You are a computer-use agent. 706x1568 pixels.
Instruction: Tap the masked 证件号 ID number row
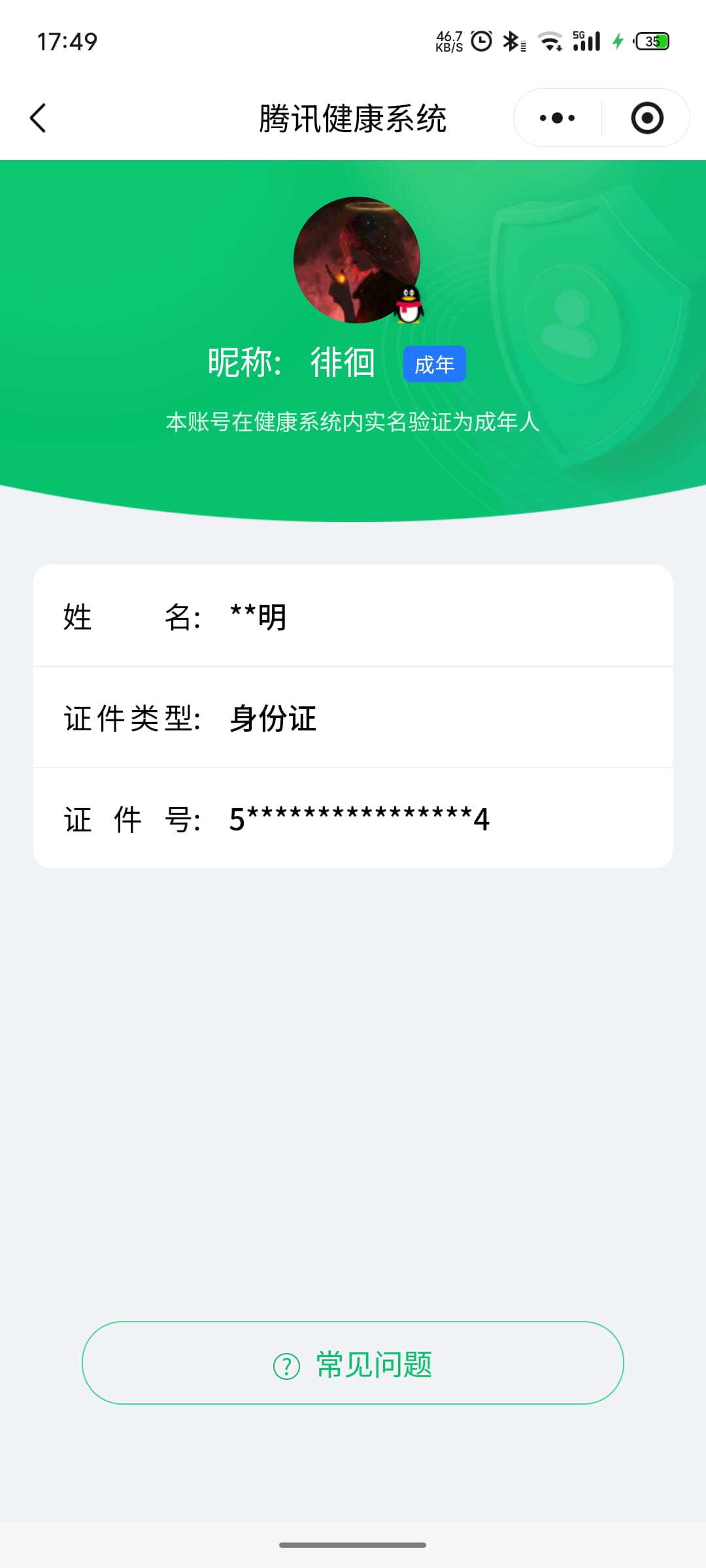click(x=353, y=819)
